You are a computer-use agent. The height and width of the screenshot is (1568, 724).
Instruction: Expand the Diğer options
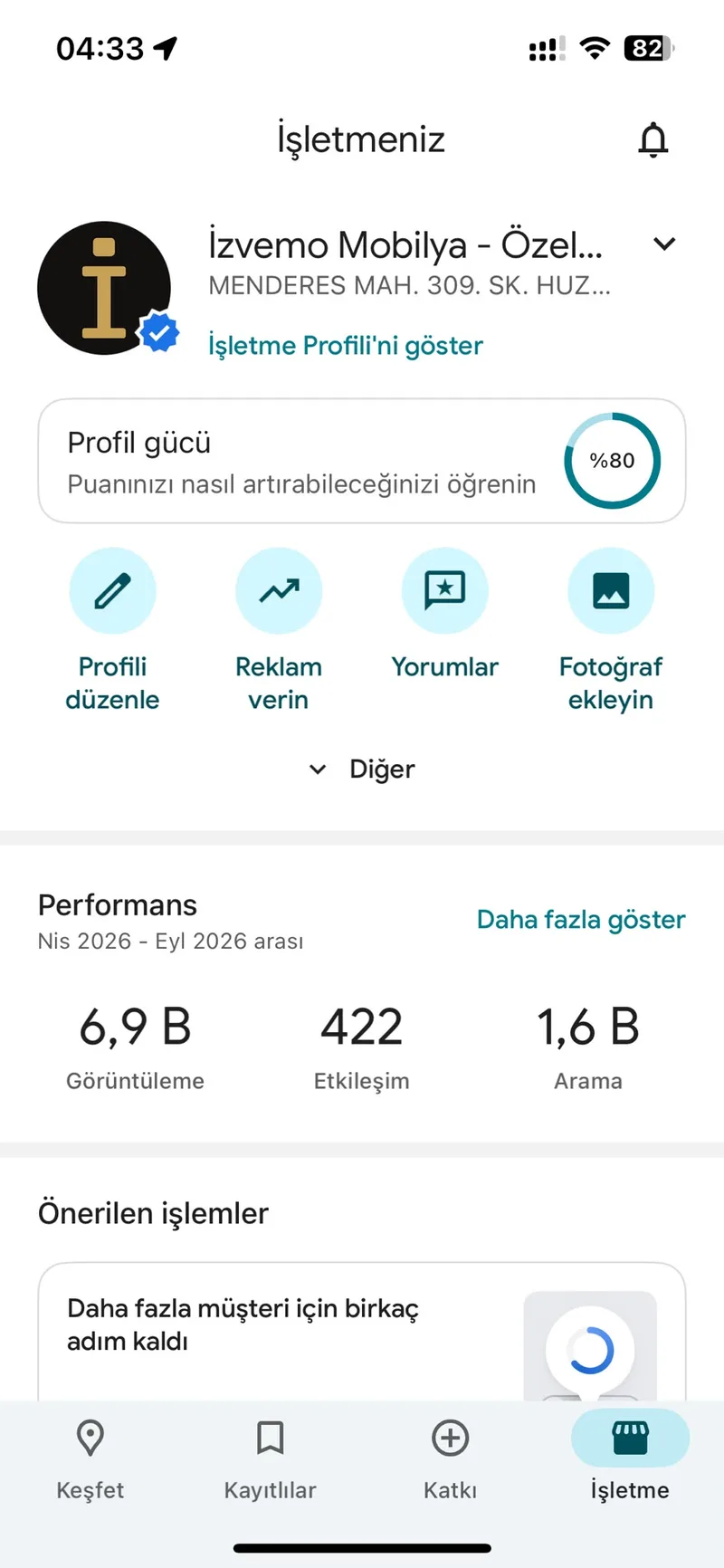point(362,769)
